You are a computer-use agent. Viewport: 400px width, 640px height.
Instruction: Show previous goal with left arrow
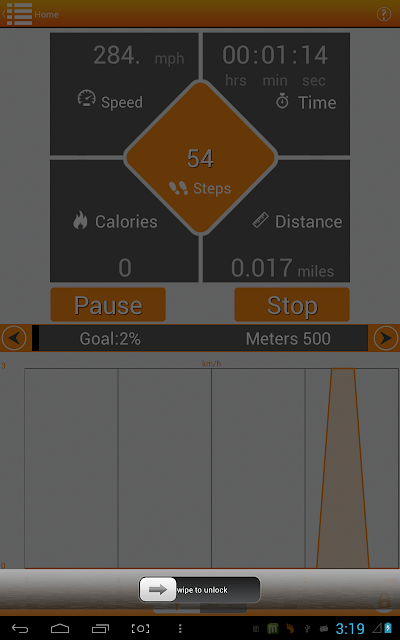coord(14,338)
